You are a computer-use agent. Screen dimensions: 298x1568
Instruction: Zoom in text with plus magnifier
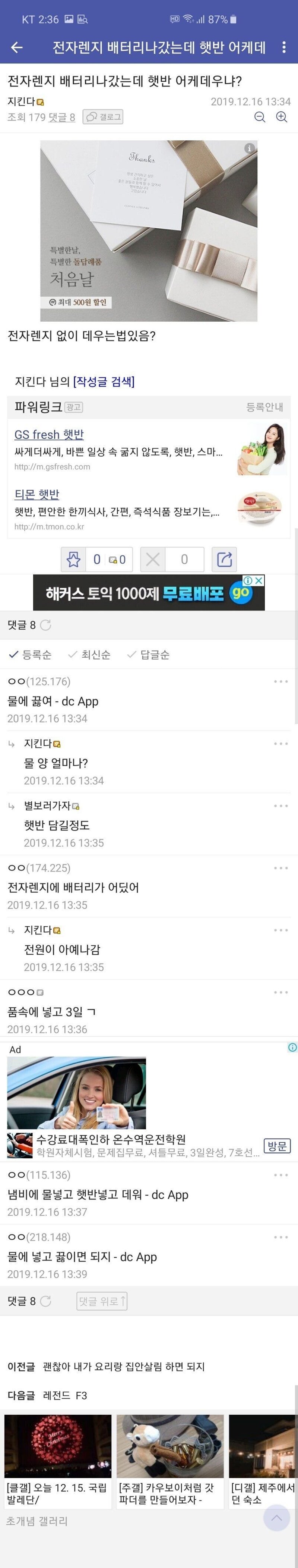pos(282,117)
